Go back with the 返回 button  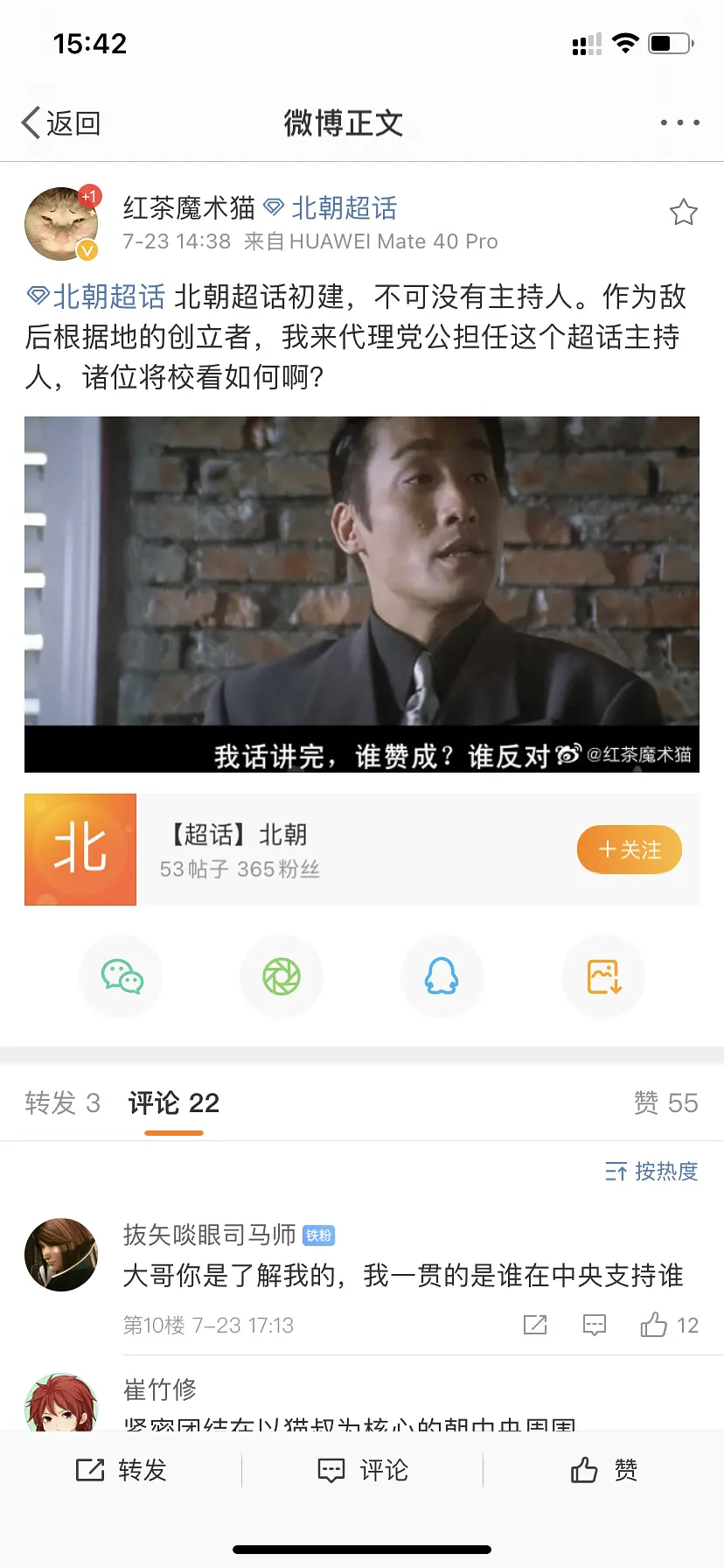tap(61, 123)
